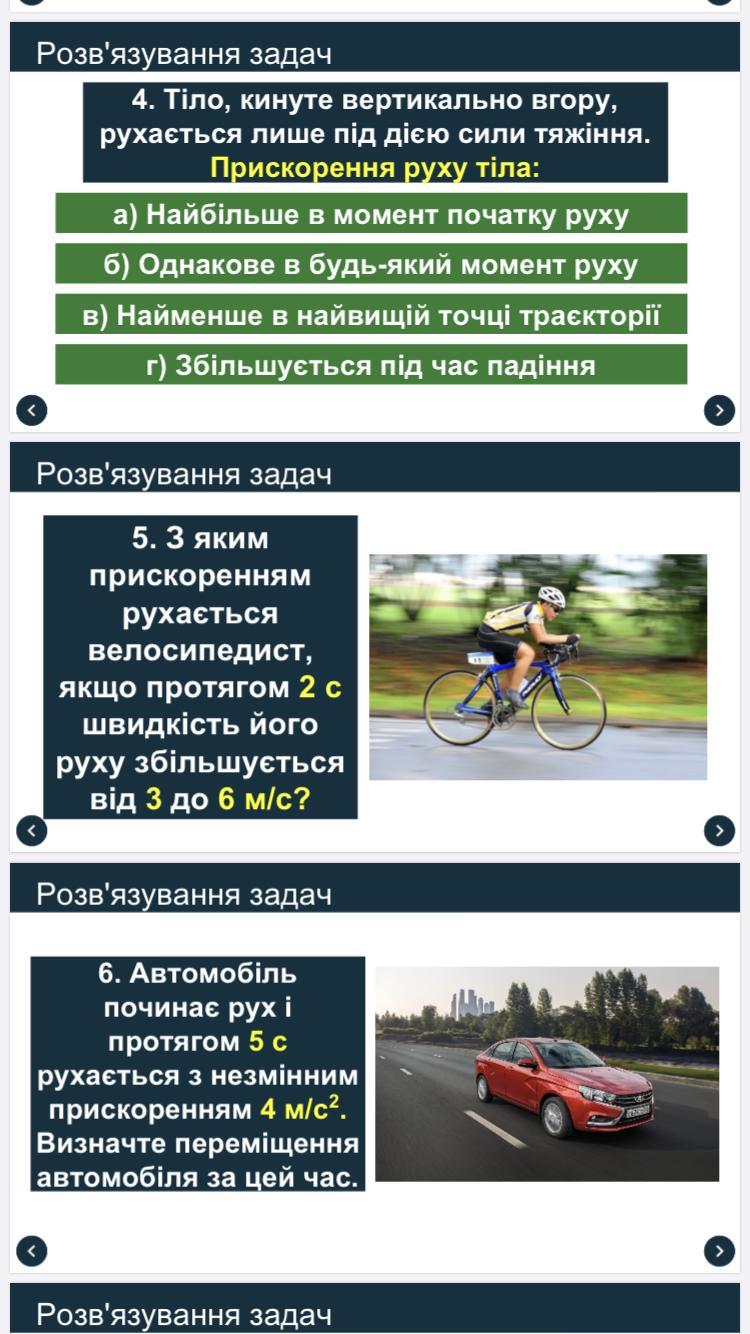Advance past the automobile problem slide
Viewport: 750px width, 1334px height.
(719, 1251)
